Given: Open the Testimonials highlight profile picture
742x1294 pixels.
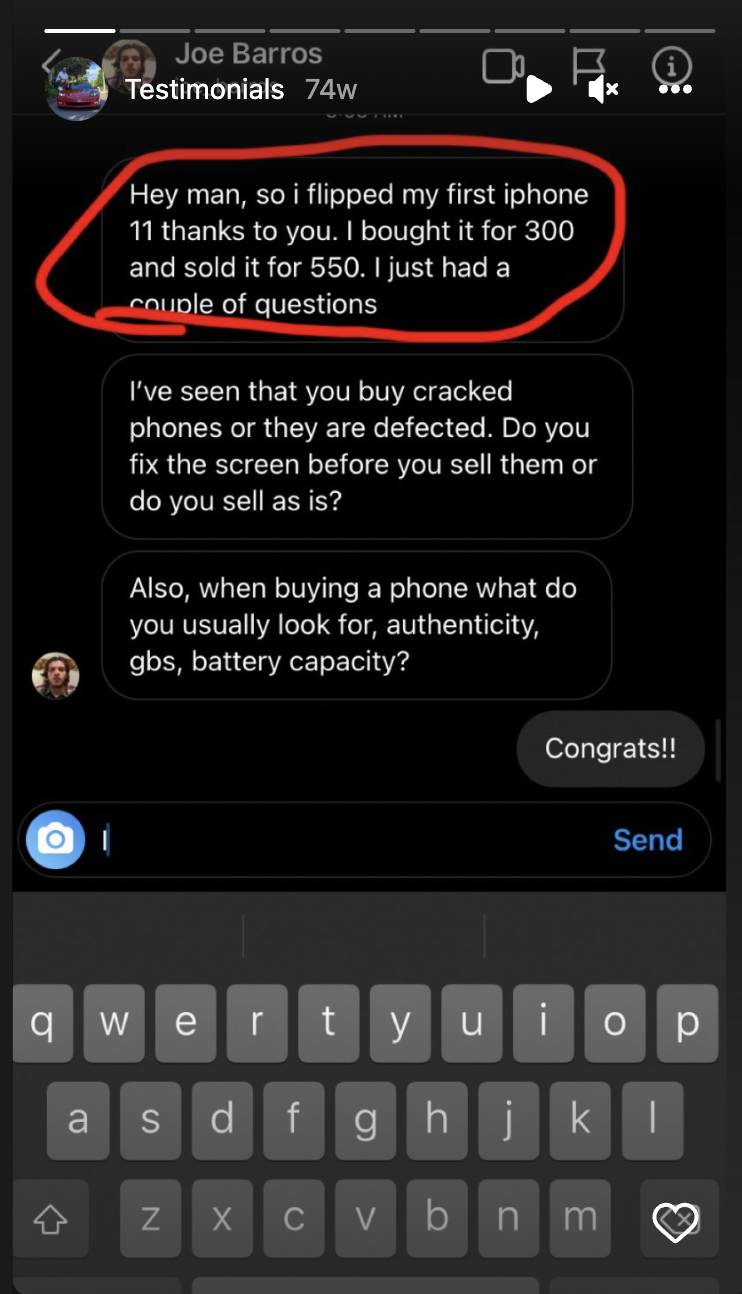Looking at the screenshot, I should point(76,89).
